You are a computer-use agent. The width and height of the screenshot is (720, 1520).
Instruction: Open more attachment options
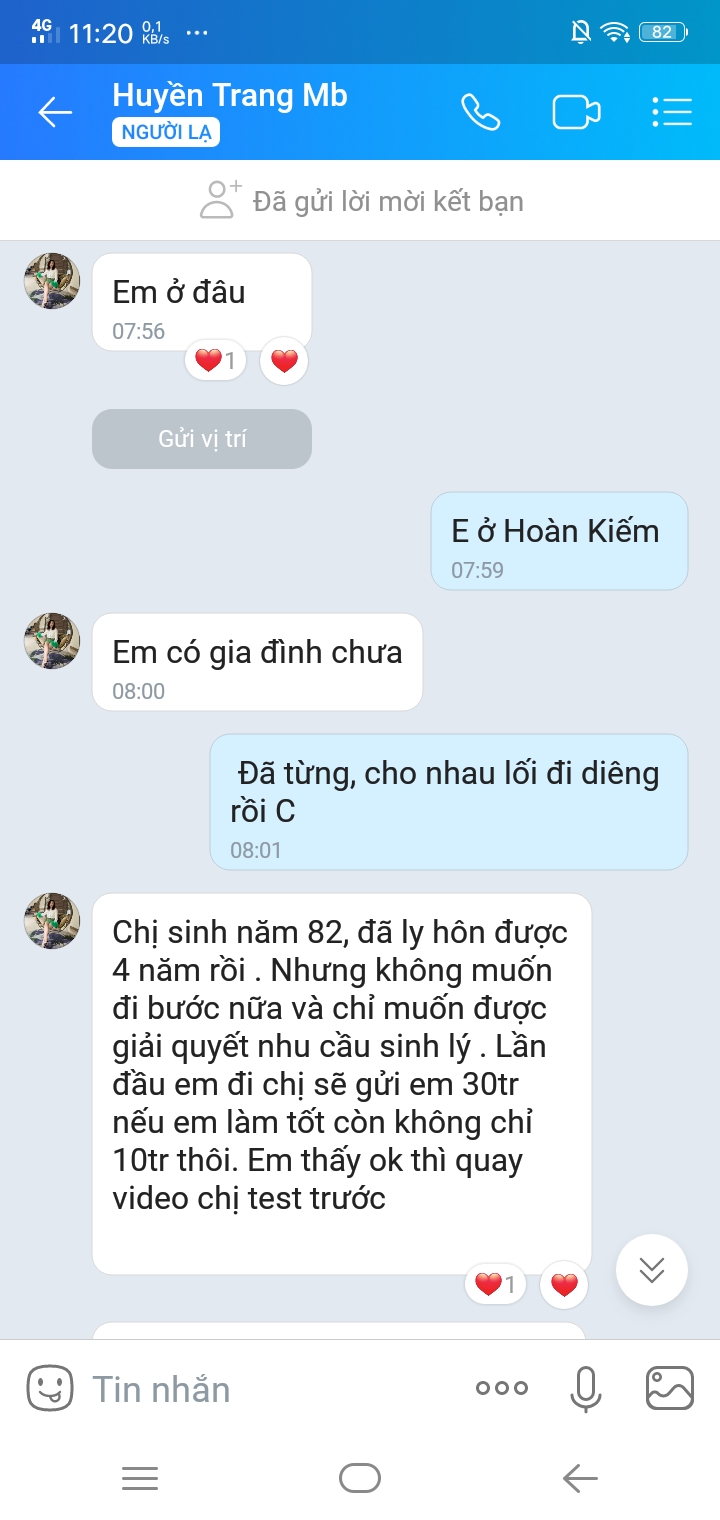pos(501,1388)
